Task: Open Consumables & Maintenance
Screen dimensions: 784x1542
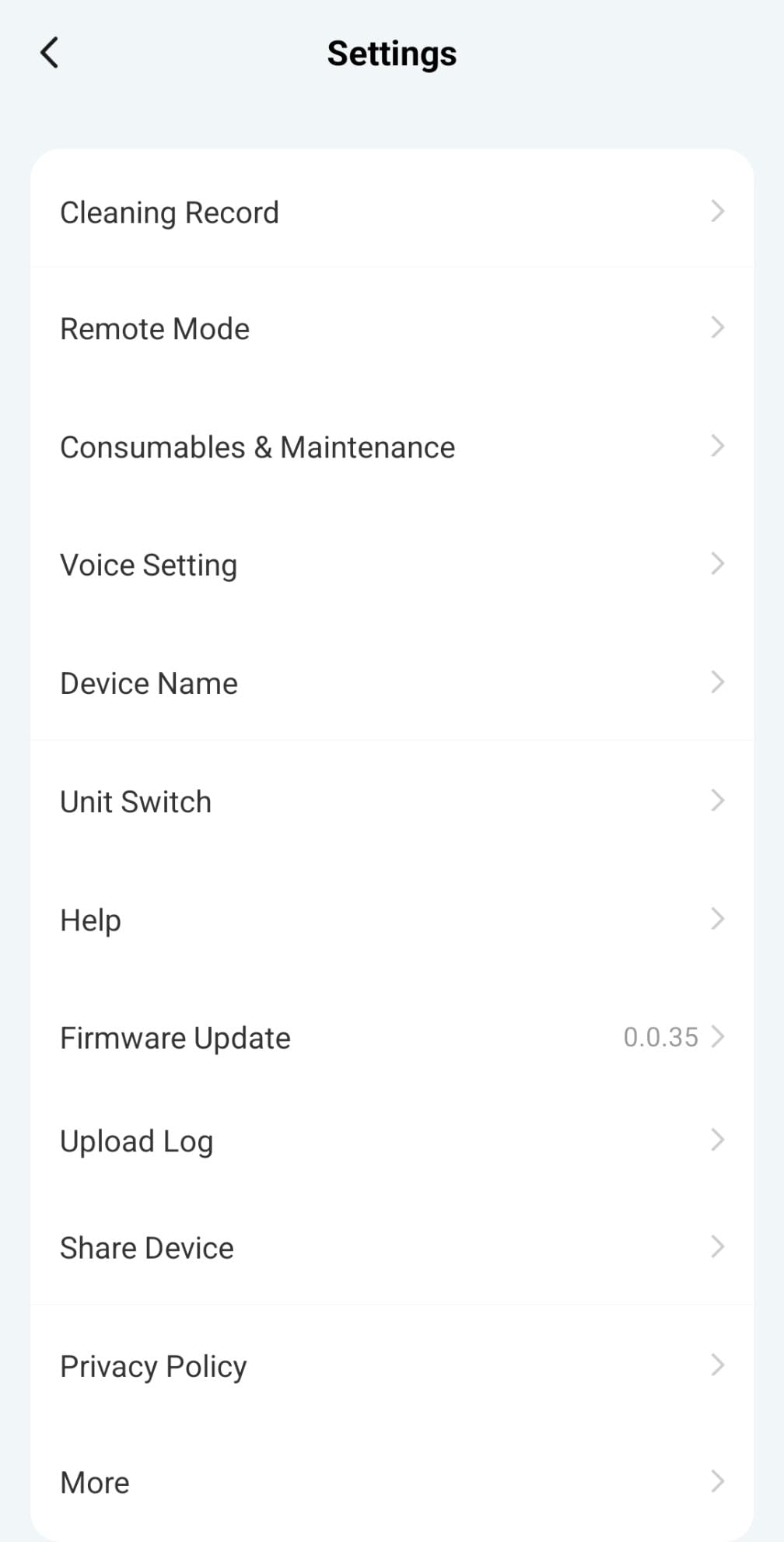Action: tap(392, 447)
